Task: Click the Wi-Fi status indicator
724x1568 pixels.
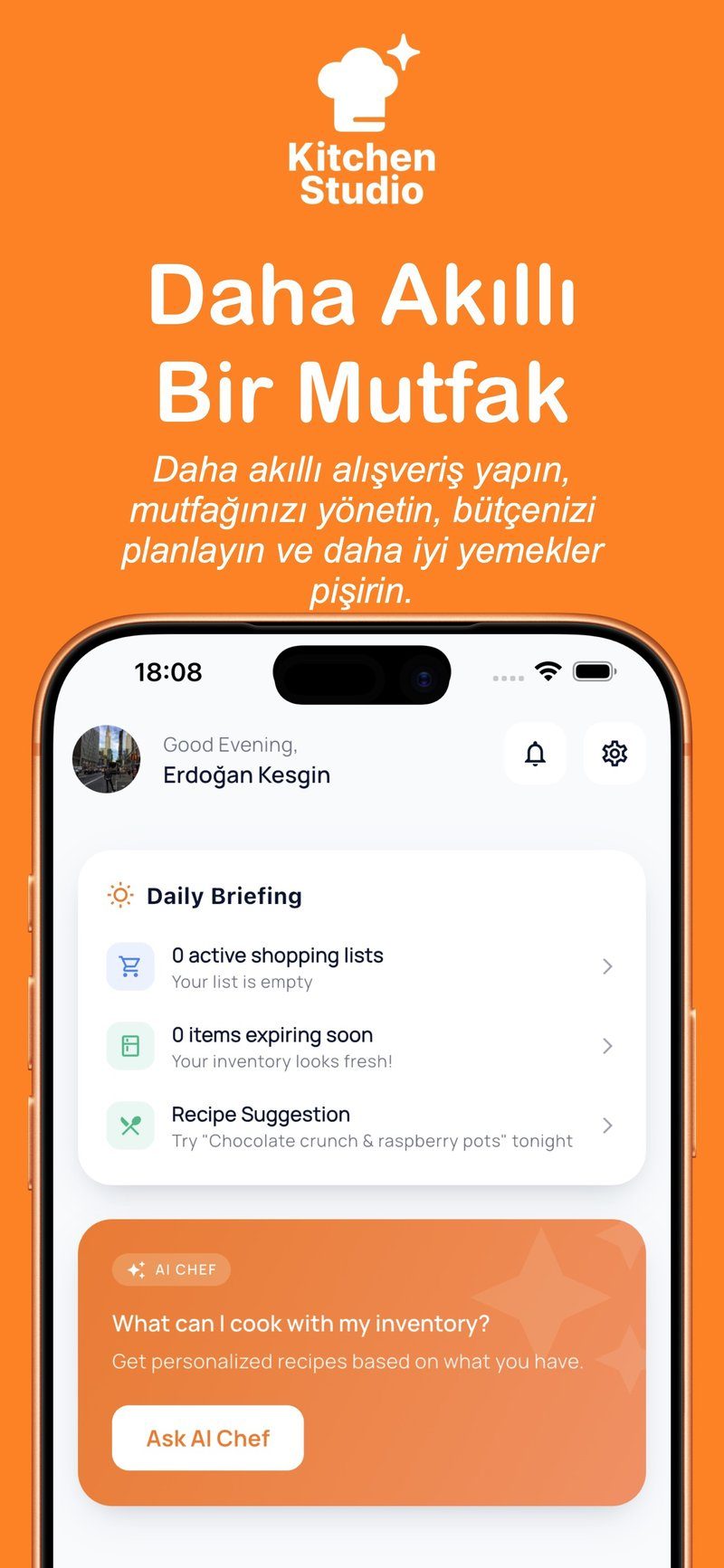Action: tap(548, 671)
